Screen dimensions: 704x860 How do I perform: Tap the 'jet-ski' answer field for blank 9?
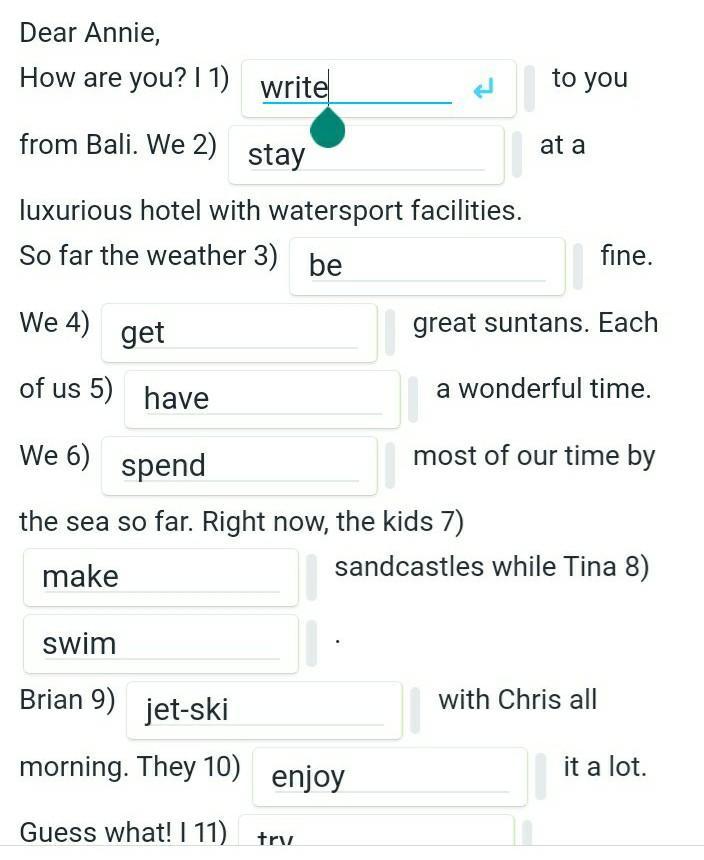[264, 710]
